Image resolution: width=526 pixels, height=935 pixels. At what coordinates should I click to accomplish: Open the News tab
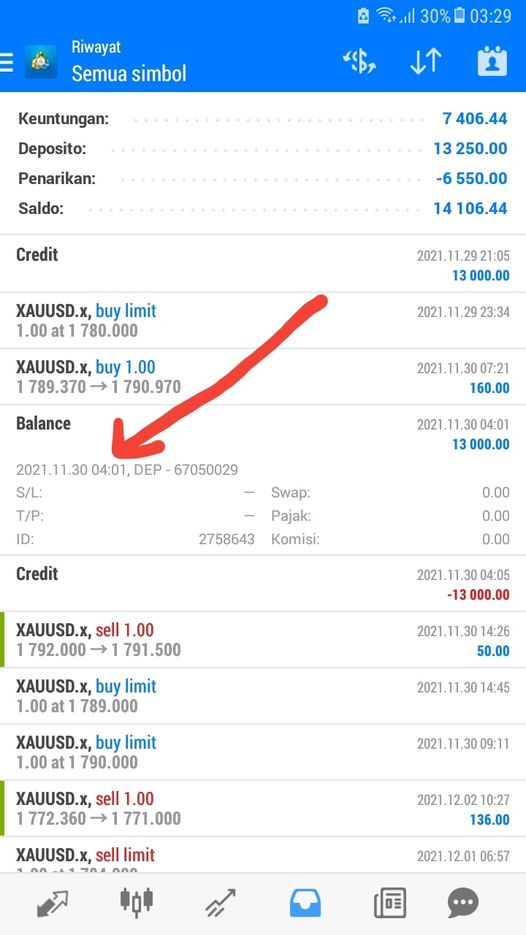(x=390, y=903)
